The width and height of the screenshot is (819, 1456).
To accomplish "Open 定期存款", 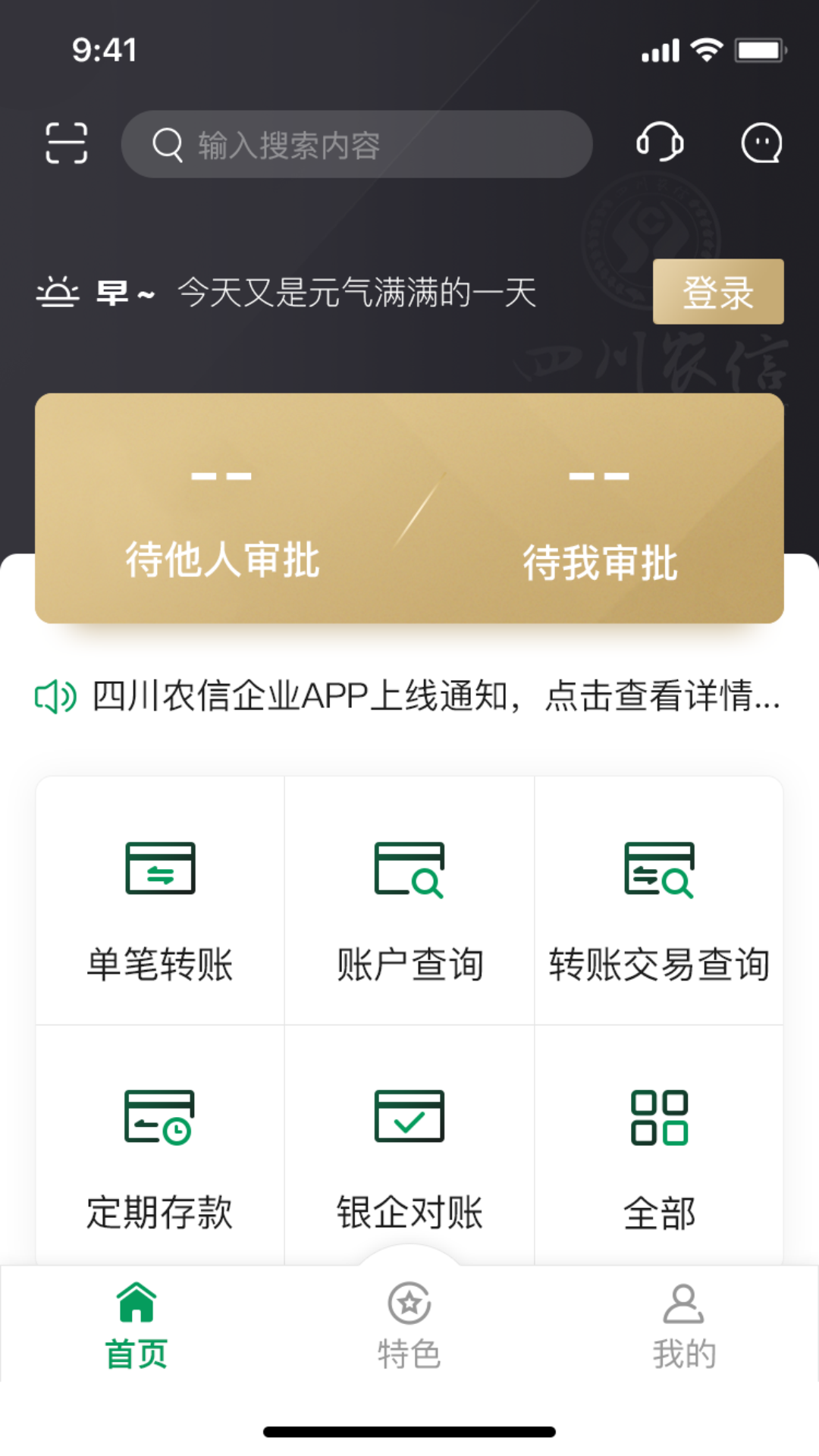I will click(160, 1149).
